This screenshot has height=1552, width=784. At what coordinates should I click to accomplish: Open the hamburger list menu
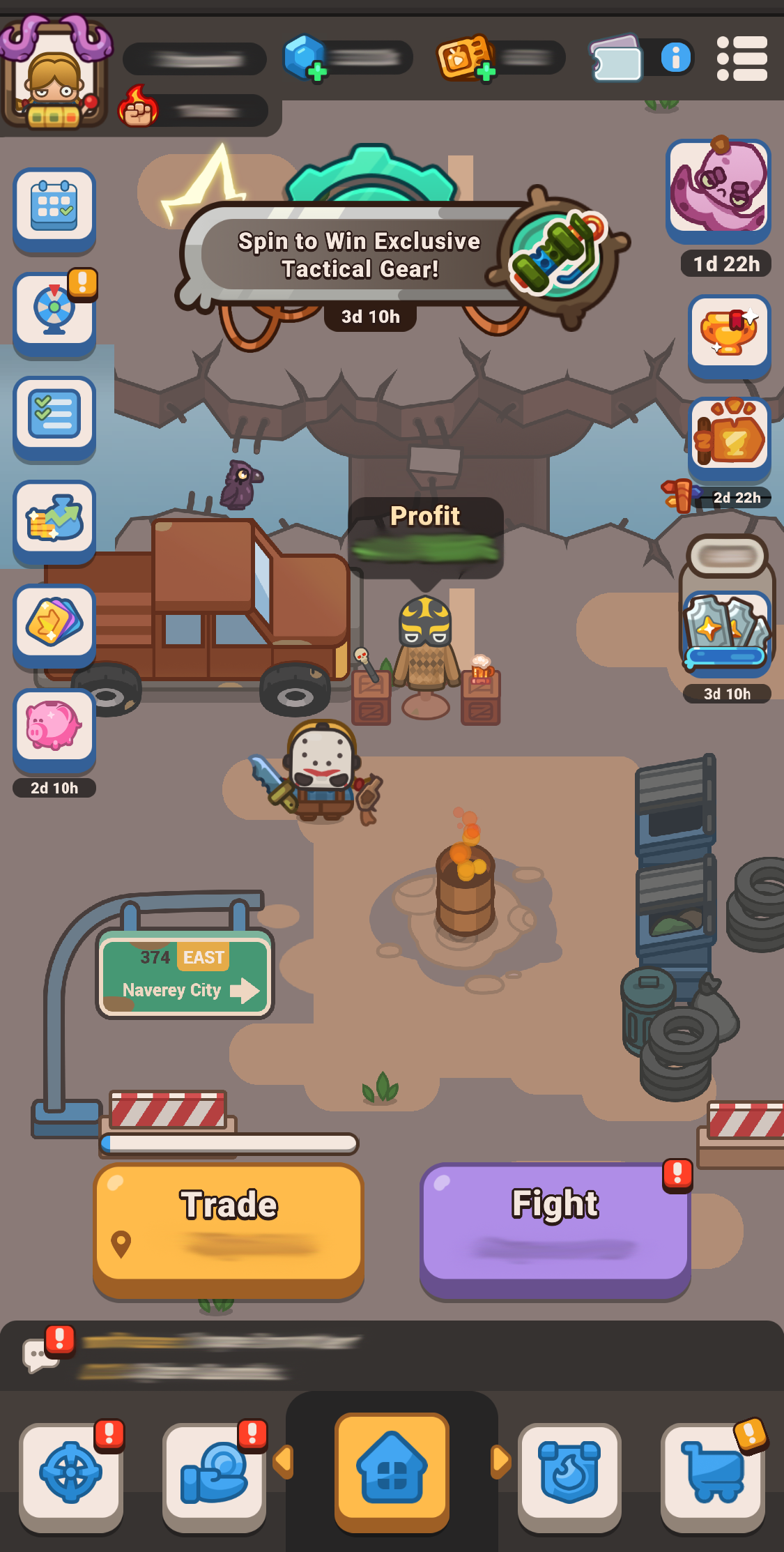click(742, 59)
